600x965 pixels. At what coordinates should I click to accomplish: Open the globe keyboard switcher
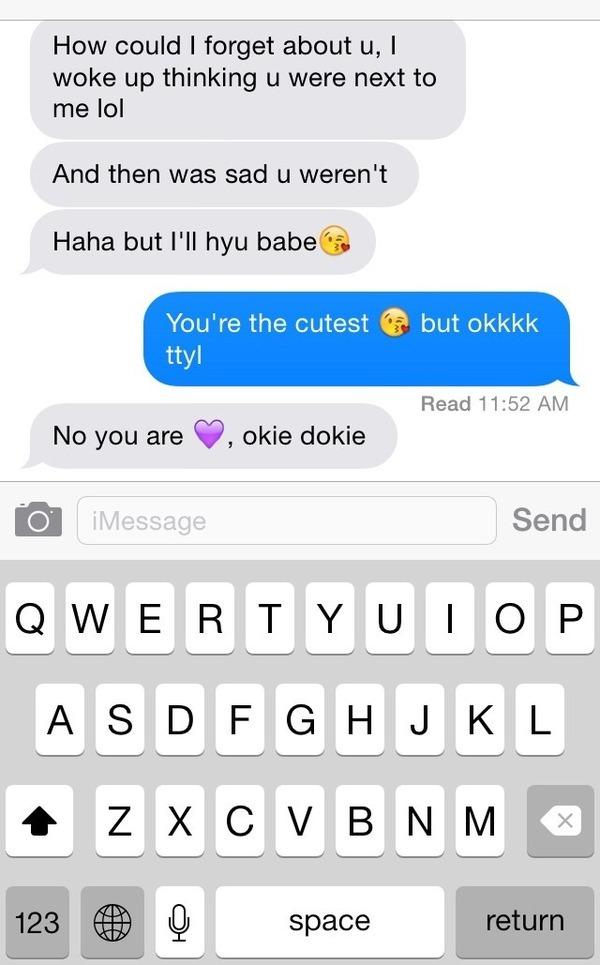click(112, 921)
